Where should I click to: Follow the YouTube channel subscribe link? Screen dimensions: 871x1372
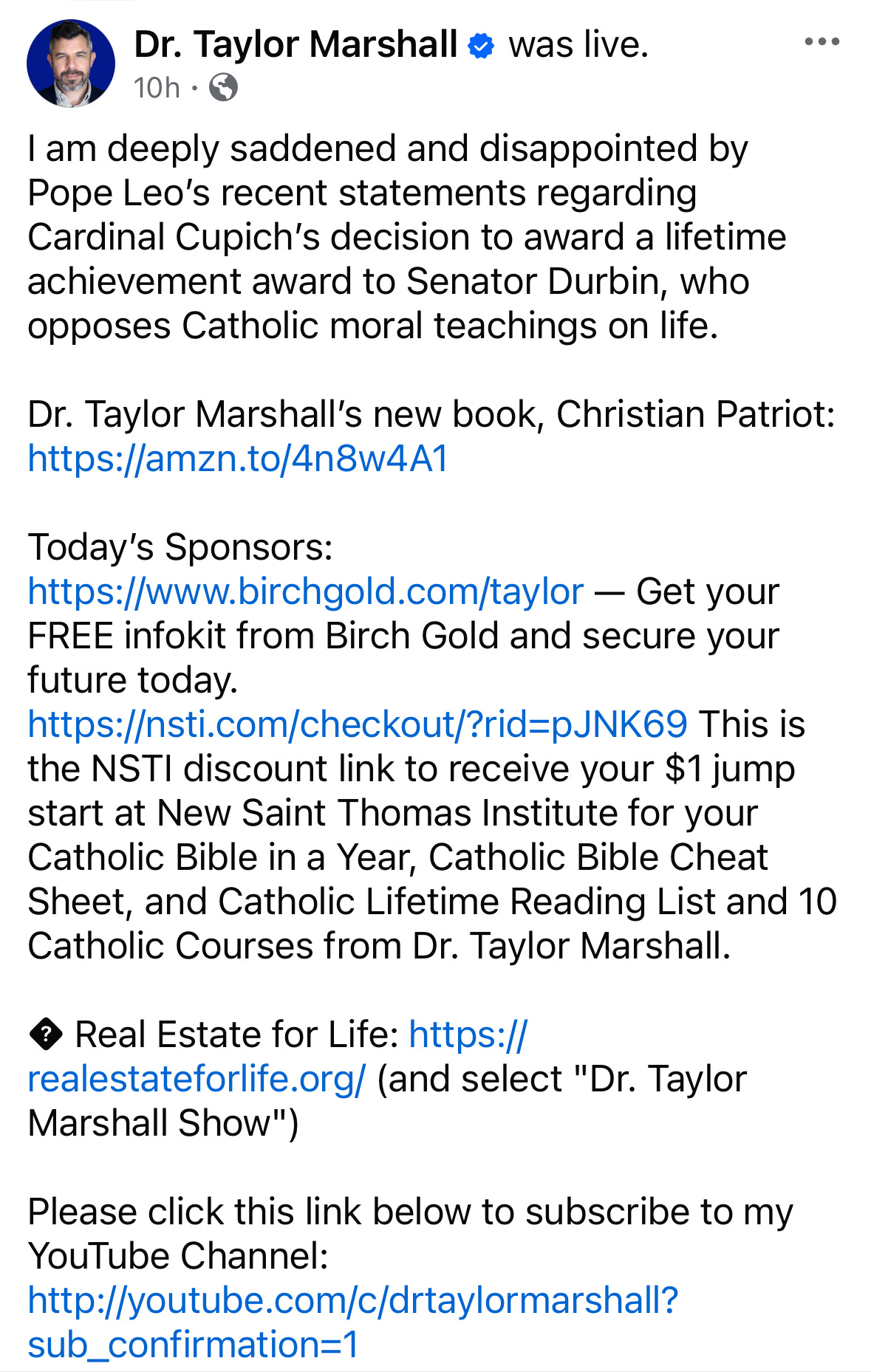352,1300
